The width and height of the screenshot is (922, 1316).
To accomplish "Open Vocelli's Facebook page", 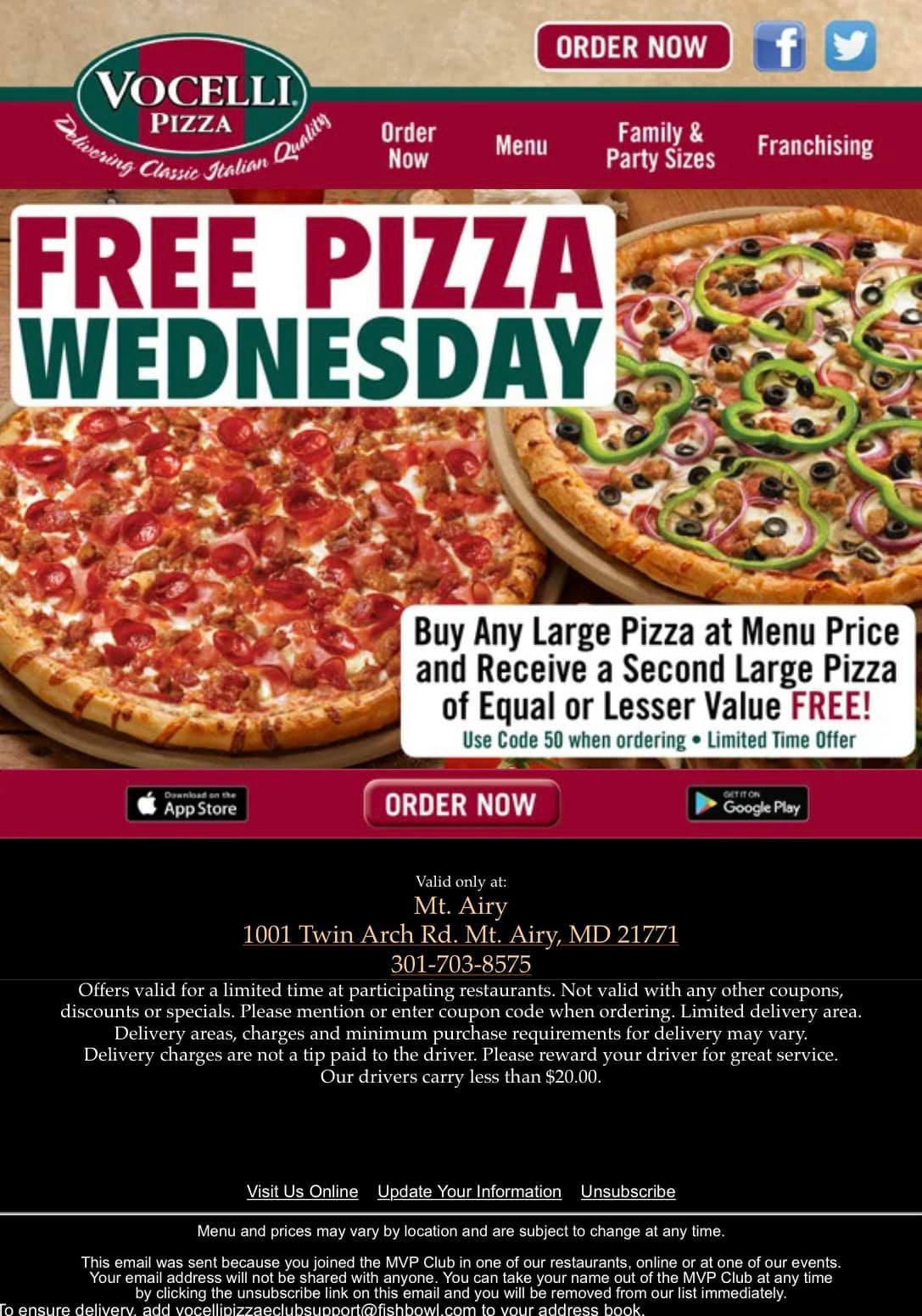I will (x=779, y=47).
